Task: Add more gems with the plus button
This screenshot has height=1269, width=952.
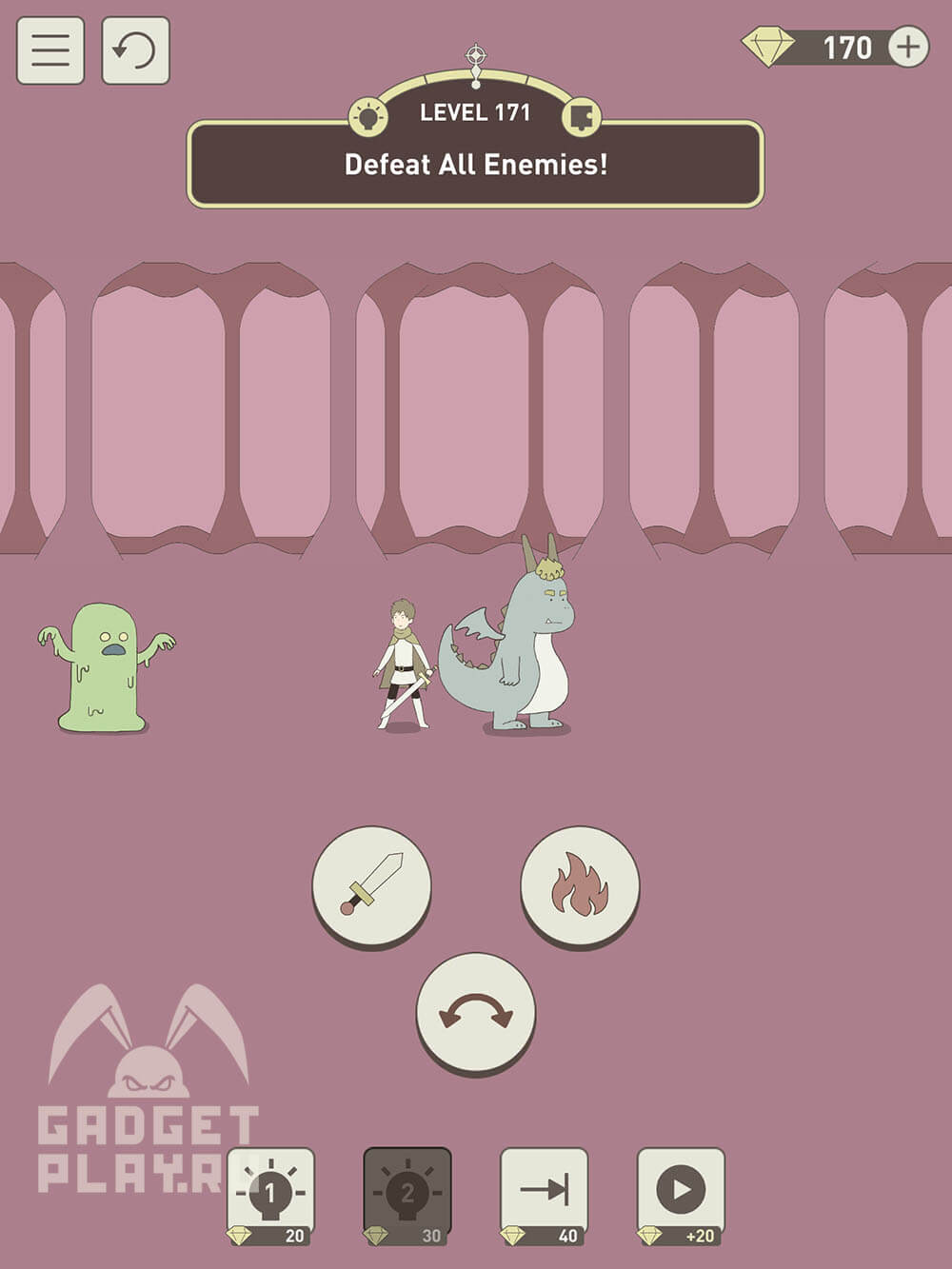Action: pyautogui.click(x=908, y=47)
